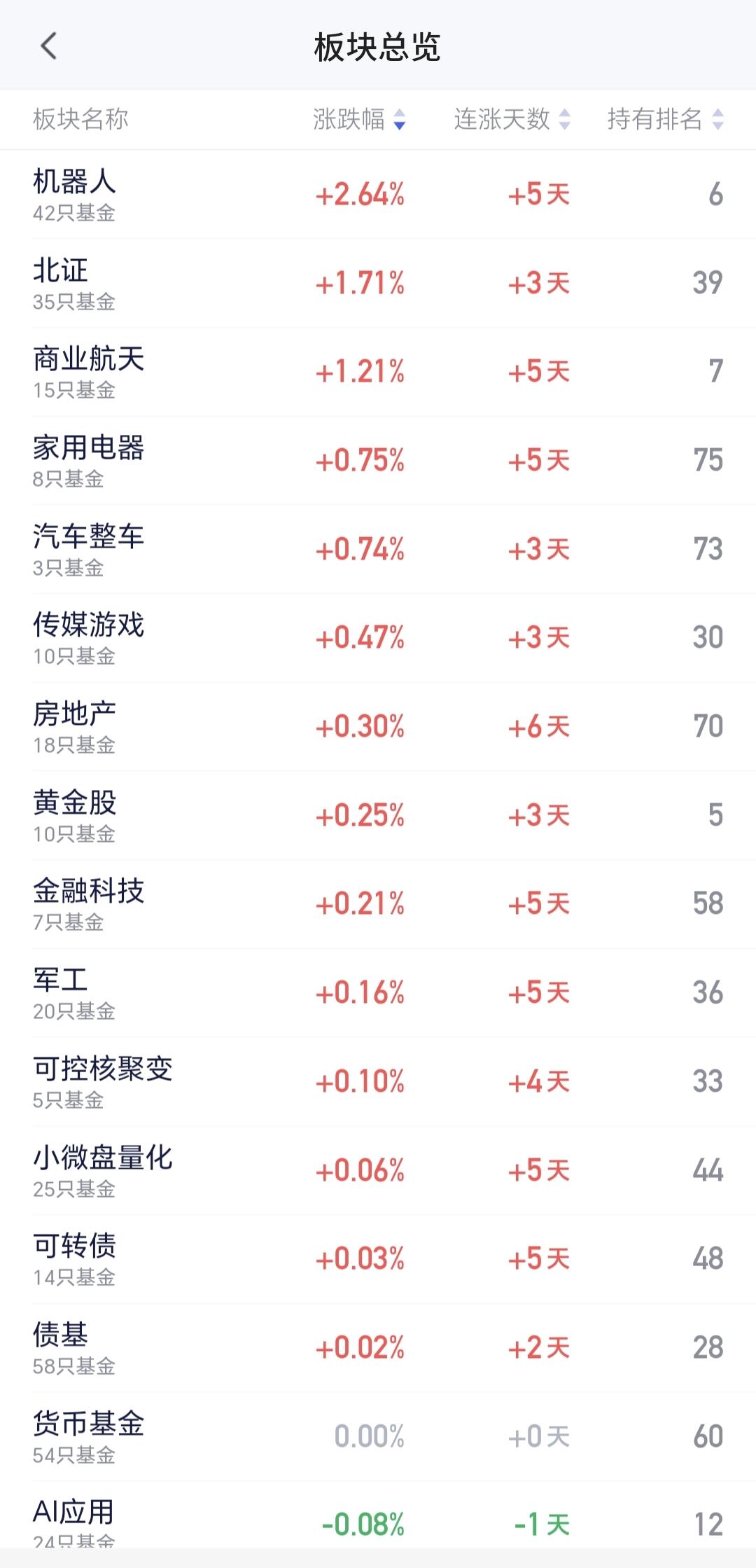Open the 汽车整车 row
This screenshot has height=1568, width=756.
point(378,549)
